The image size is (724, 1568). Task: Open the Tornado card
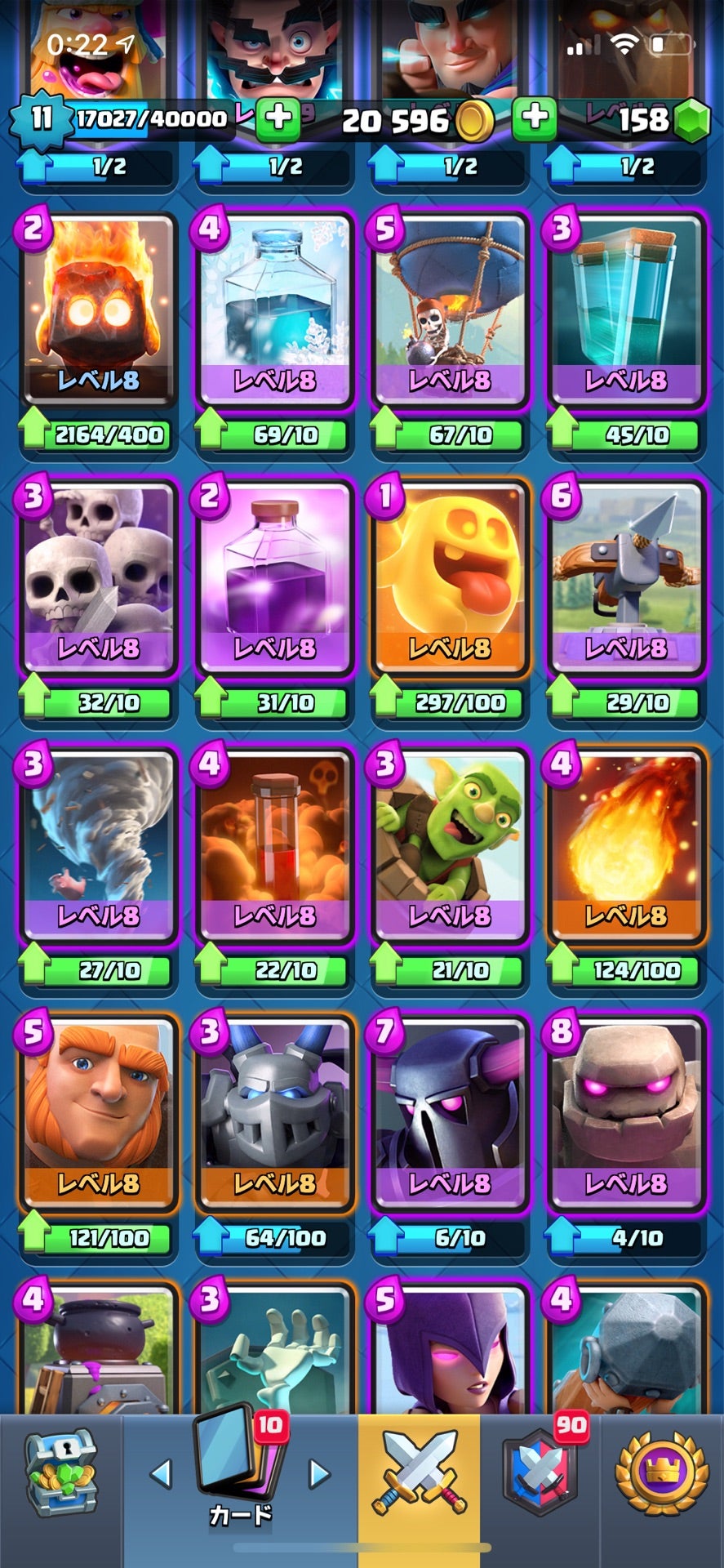pyautogui.click(x=98, y=846)
